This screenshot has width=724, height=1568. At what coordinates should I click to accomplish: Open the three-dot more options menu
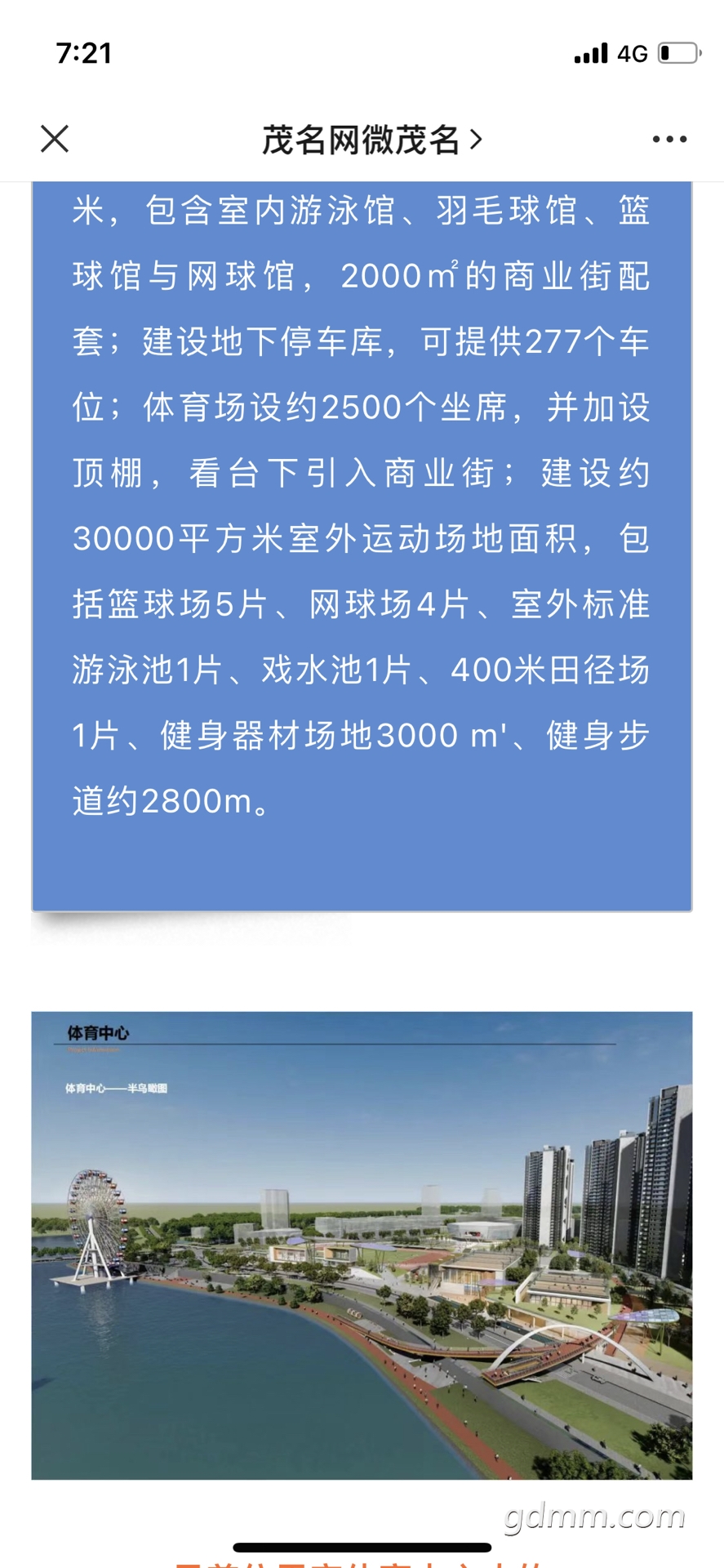tap(669, 140)
